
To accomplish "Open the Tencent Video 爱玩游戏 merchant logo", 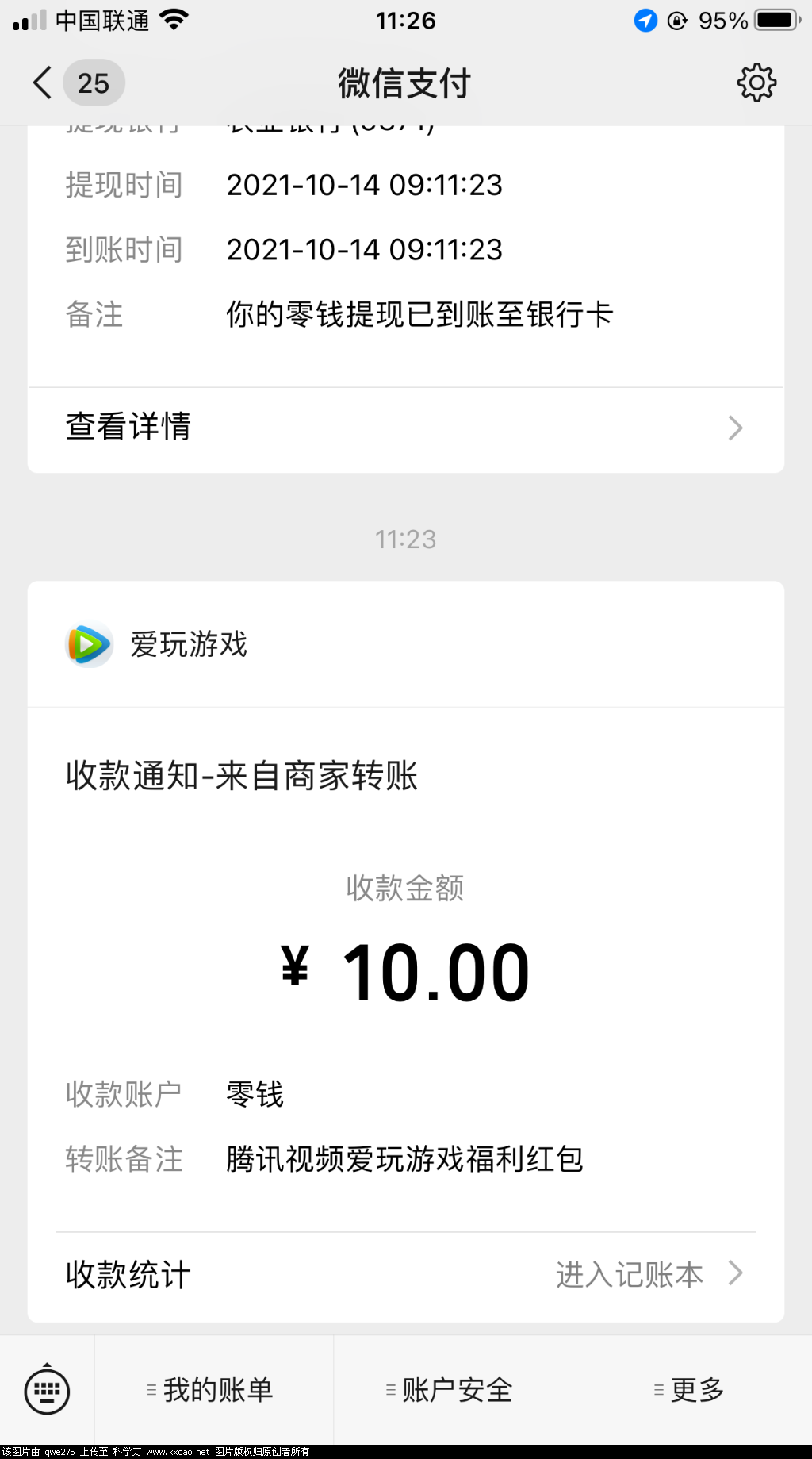I will coord(89,644).
